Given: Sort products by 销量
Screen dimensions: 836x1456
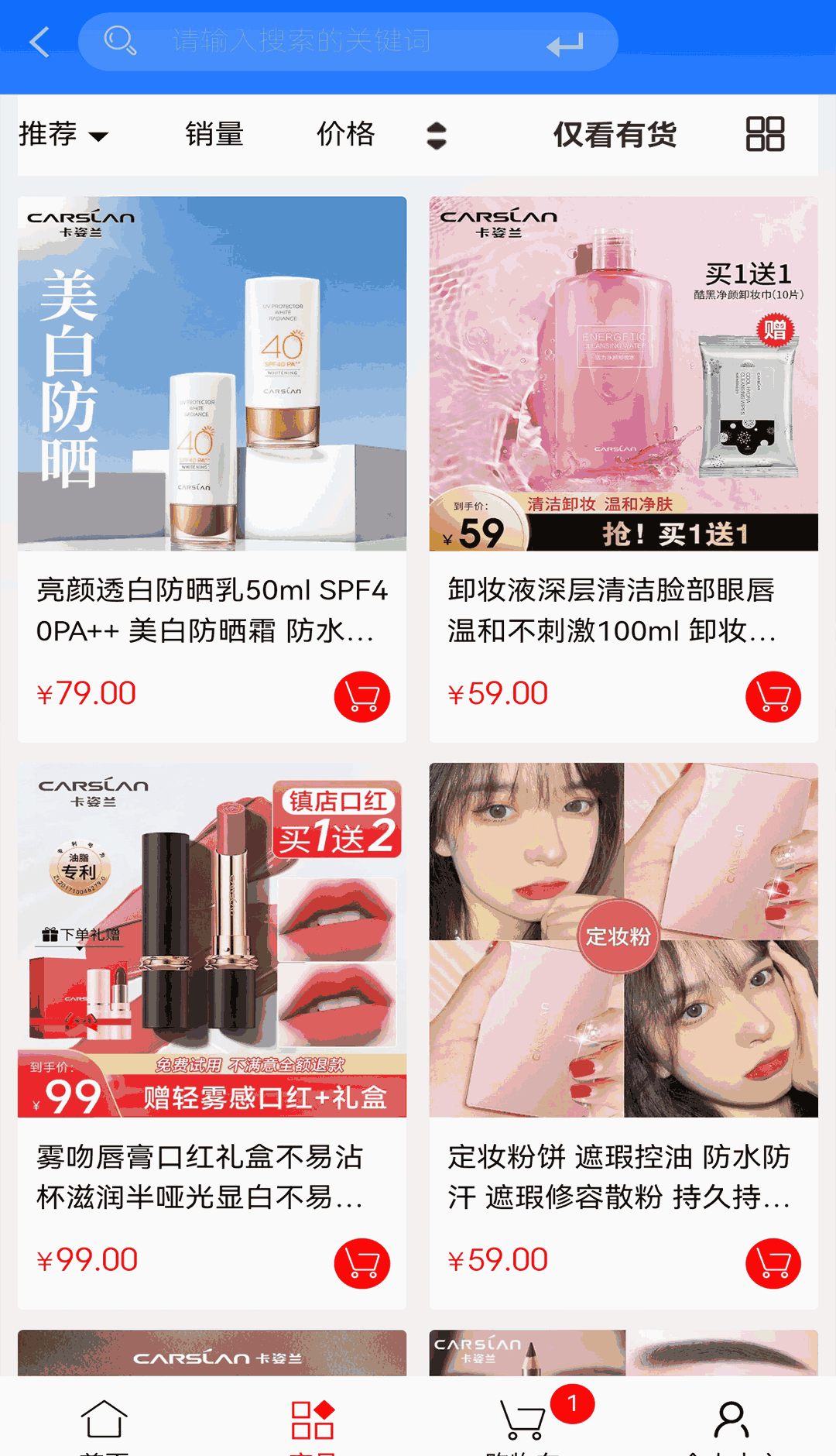Looking at the screenshot, I should (214, 135).
